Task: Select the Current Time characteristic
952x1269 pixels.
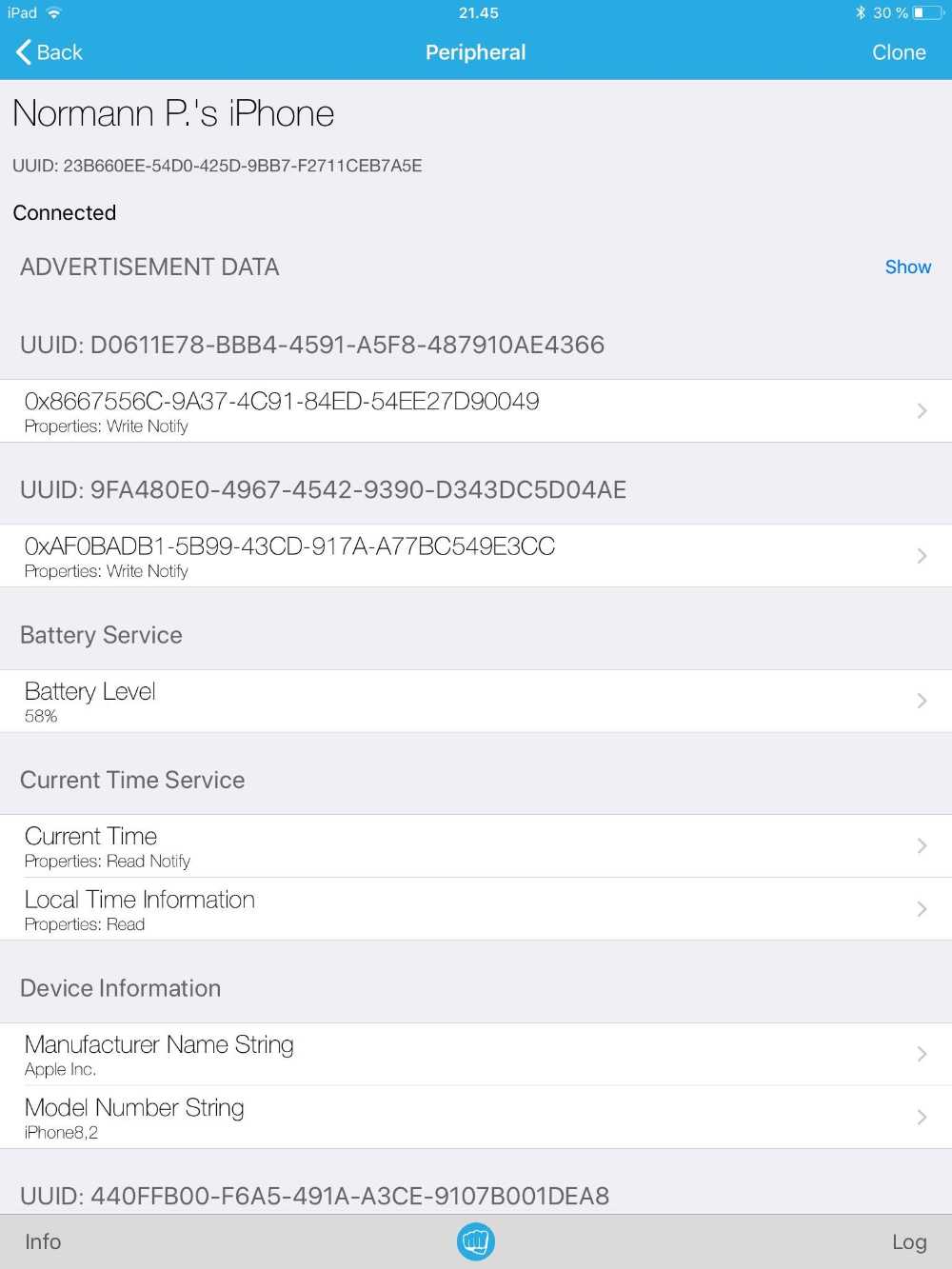Action: pyautogui.click(x=476, y=845)
